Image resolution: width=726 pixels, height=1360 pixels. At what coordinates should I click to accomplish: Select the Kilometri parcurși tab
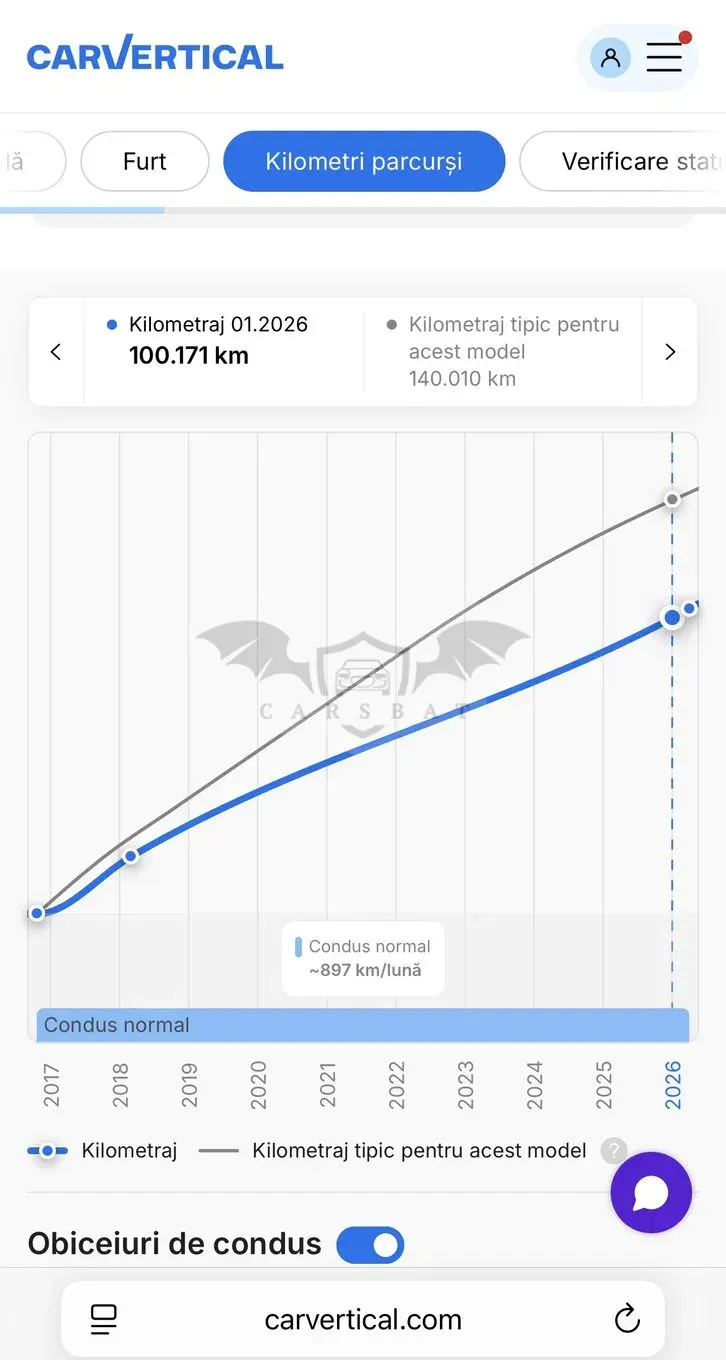pyautogui.click(x=364, y=161)
